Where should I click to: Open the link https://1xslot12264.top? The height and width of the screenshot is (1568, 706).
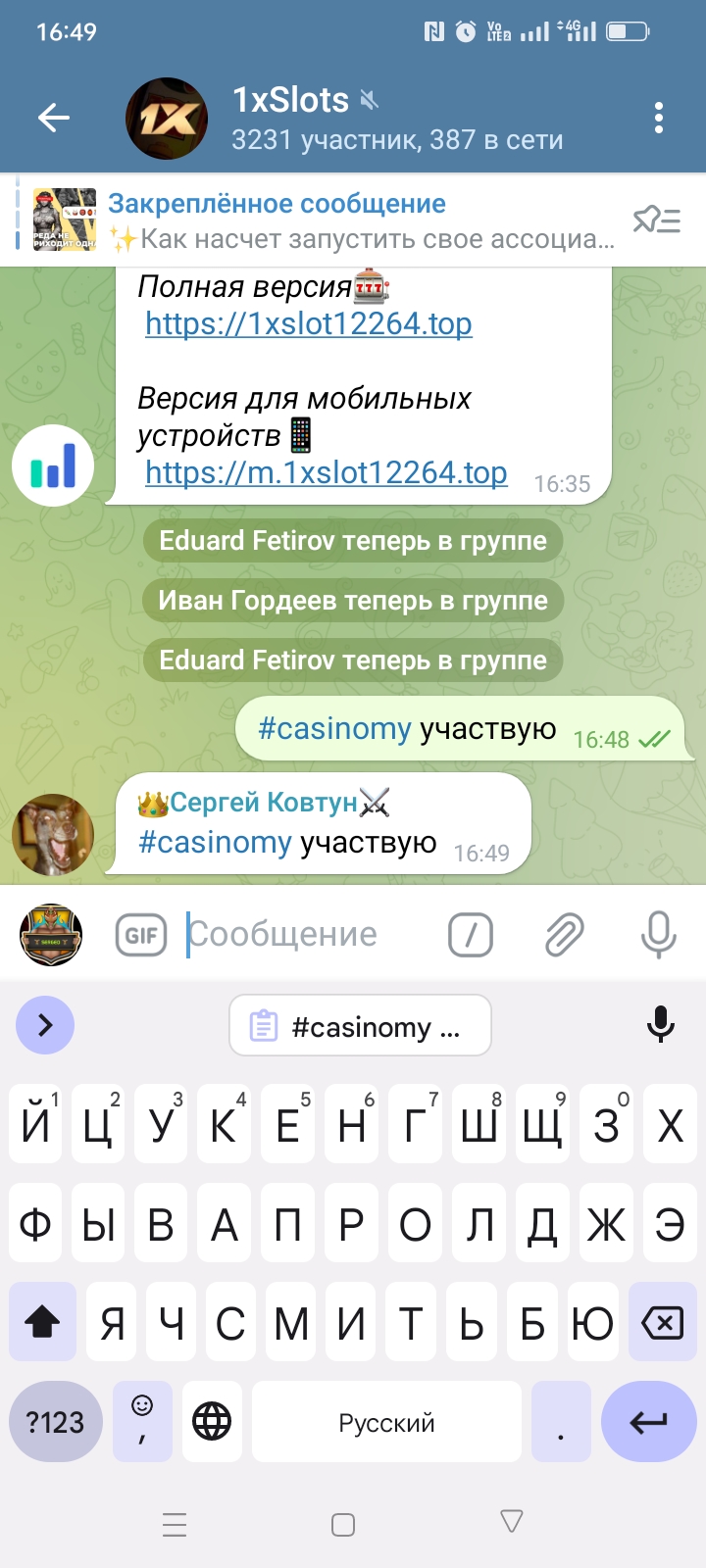pos(308,323)
